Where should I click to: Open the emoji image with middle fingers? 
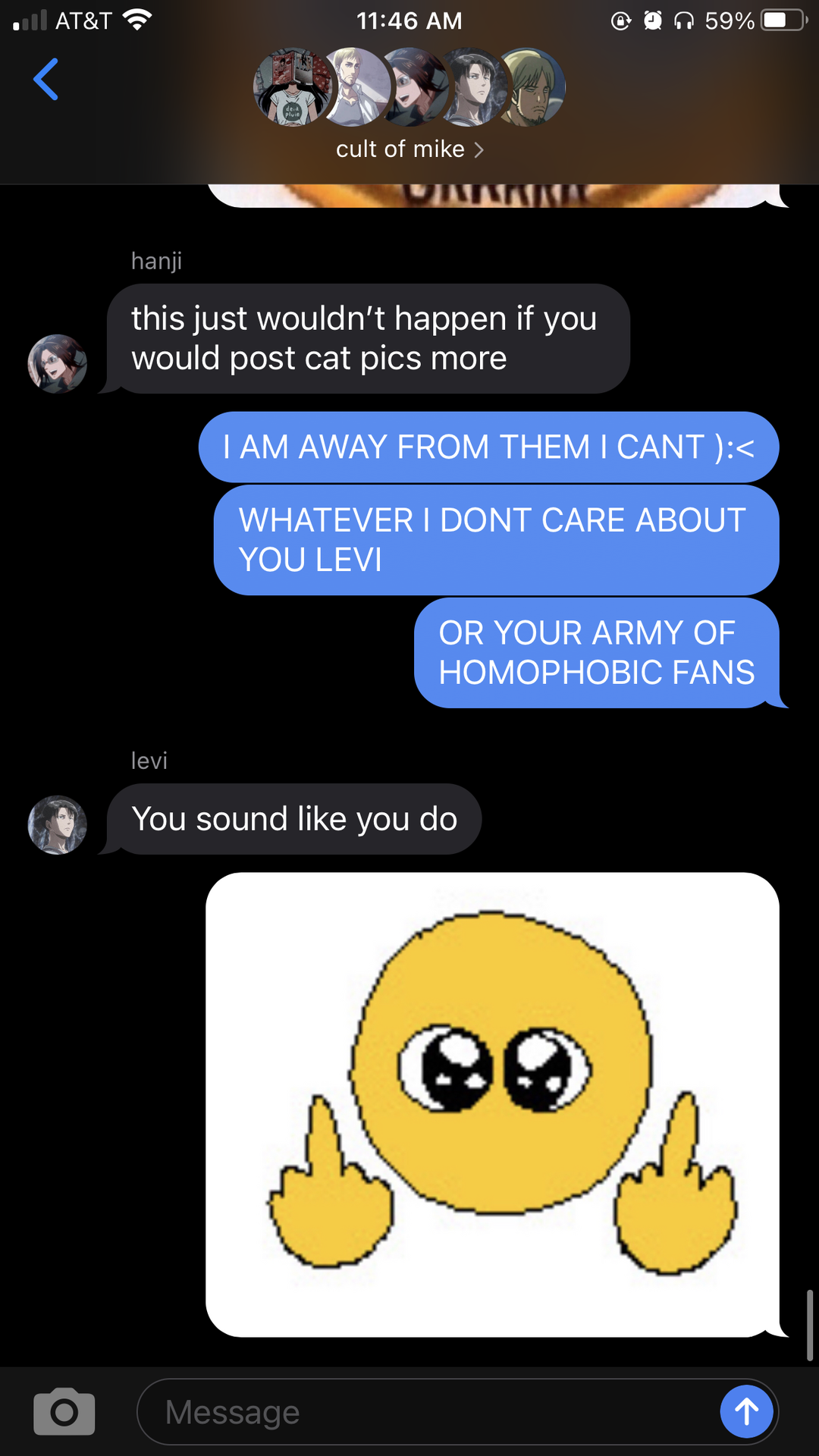click(493, 1104)
